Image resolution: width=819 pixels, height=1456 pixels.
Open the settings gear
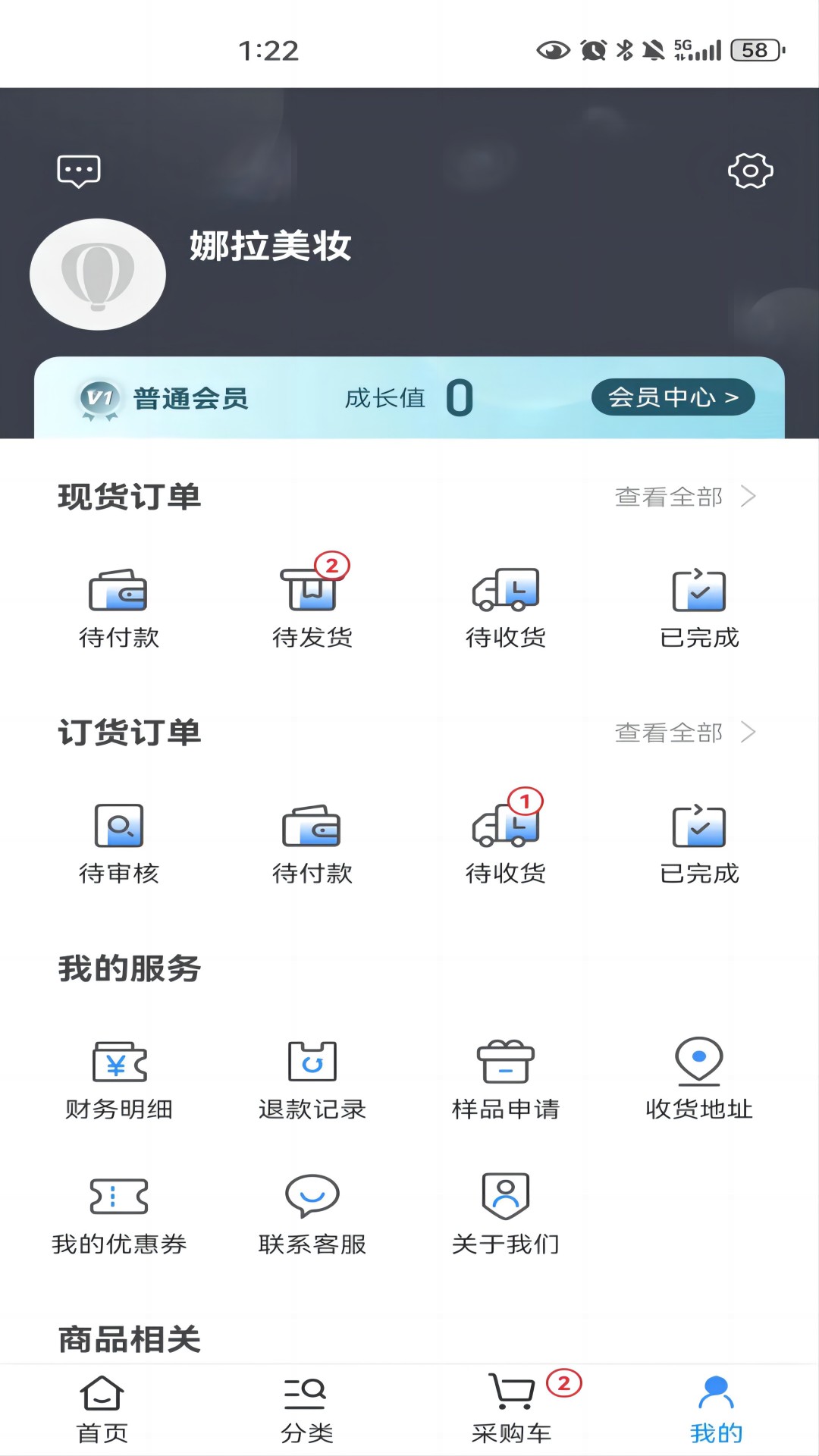point(750,172)
